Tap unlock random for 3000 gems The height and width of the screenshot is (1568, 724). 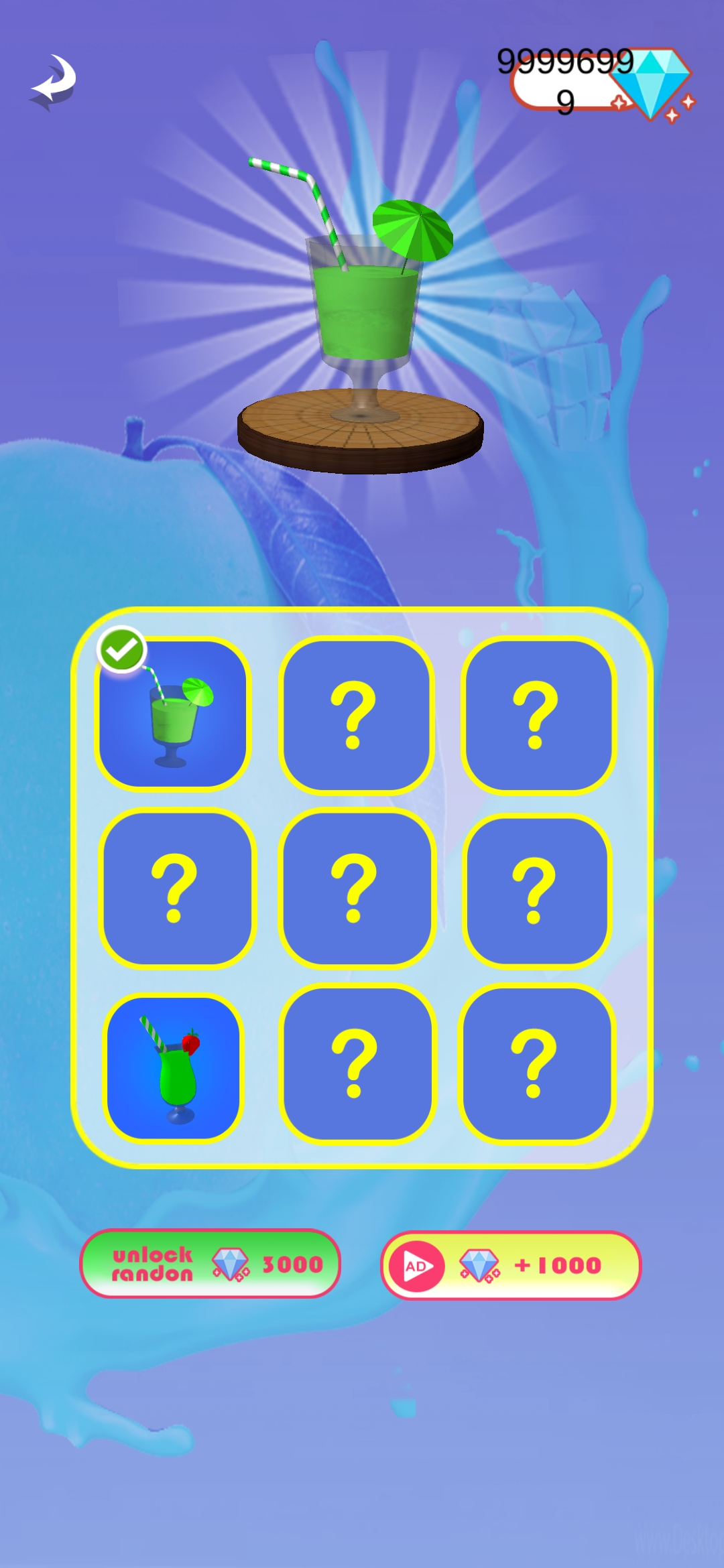[x=210, y=1264]
